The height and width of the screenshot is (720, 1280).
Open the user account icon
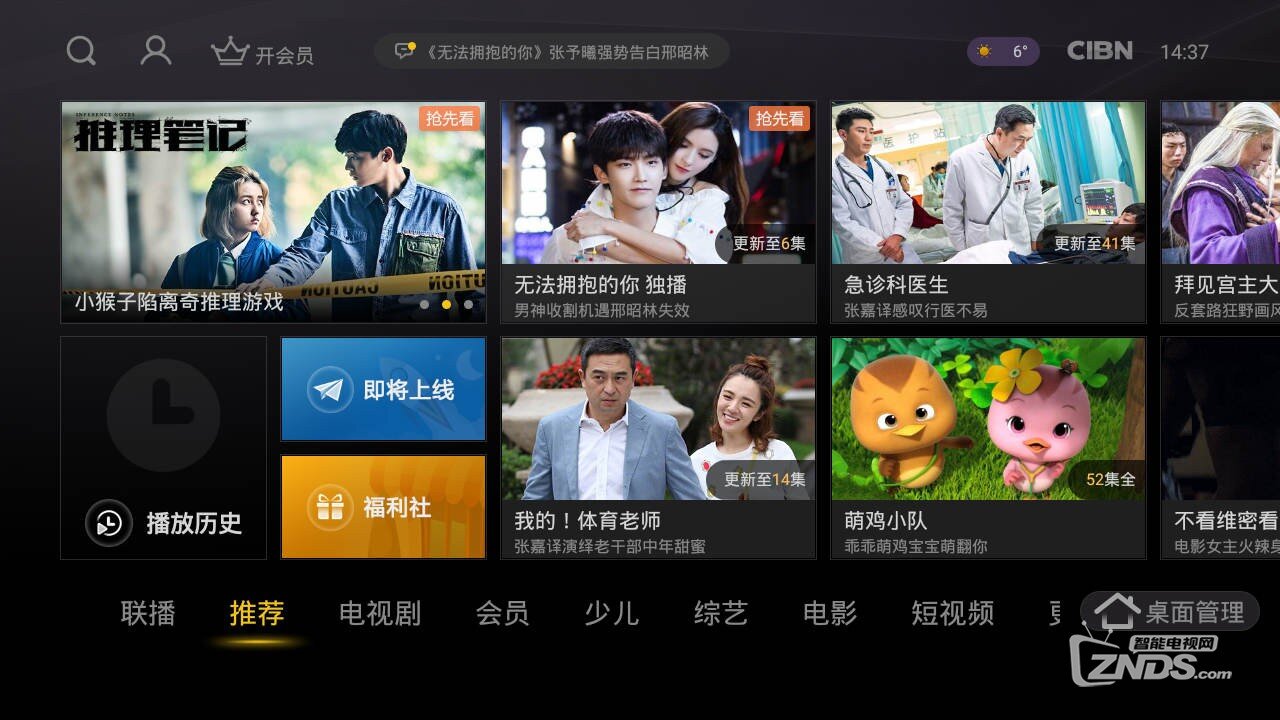155,51
